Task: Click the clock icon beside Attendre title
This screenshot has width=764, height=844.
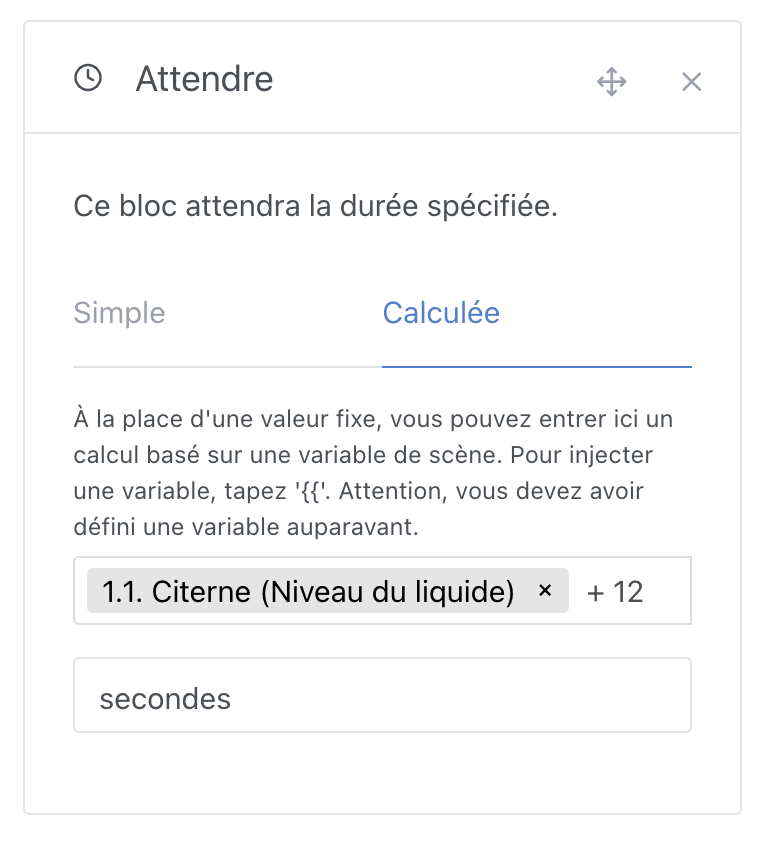Action: pyautogui.click(x=89, y=78)
